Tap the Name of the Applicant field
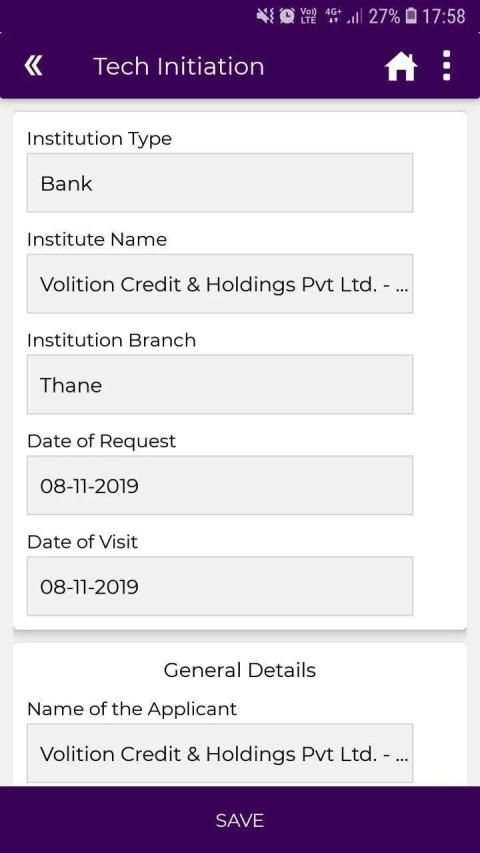 coord(220,753)
